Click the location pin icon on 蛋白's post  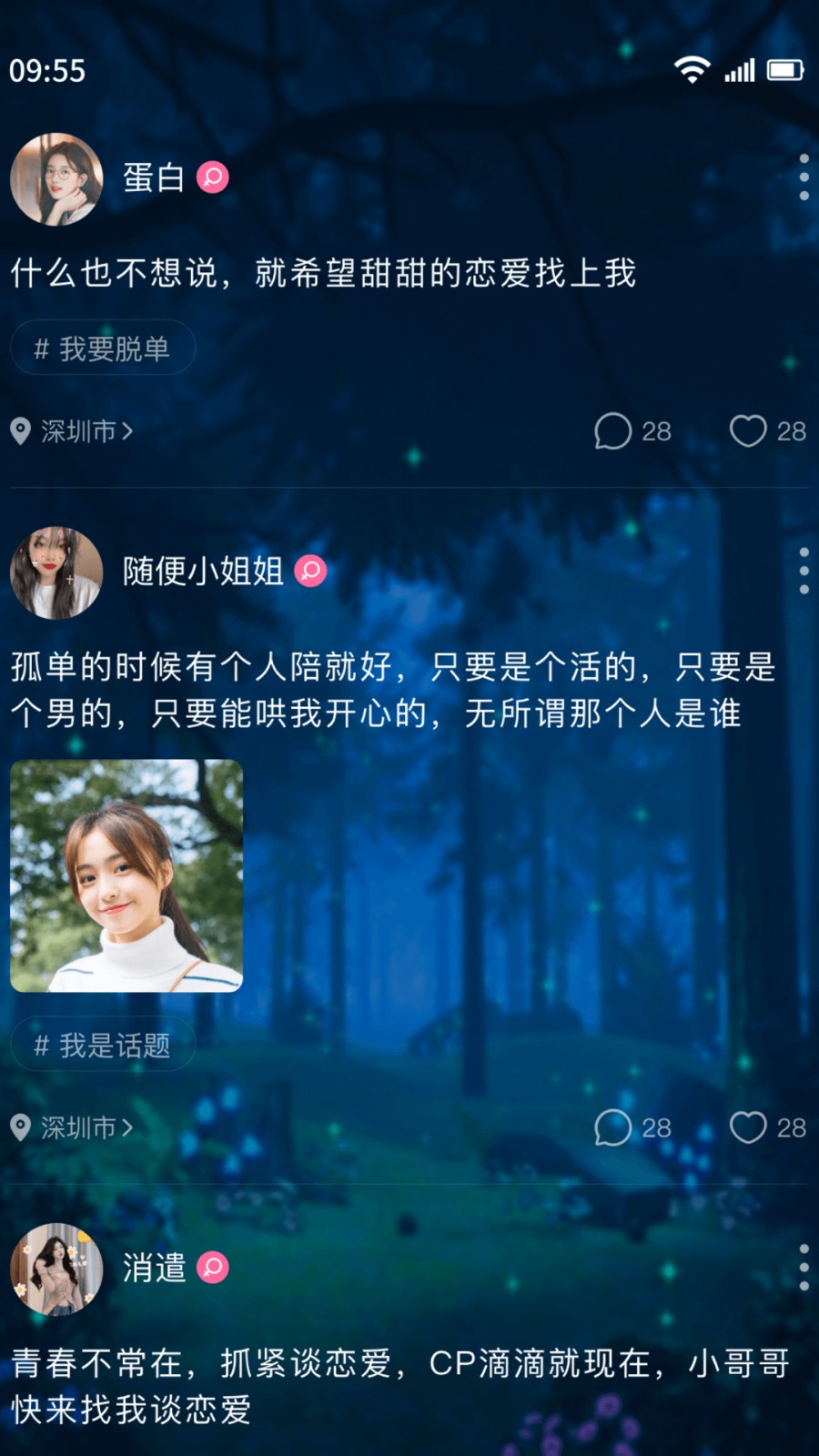click(x=22, y=432)
